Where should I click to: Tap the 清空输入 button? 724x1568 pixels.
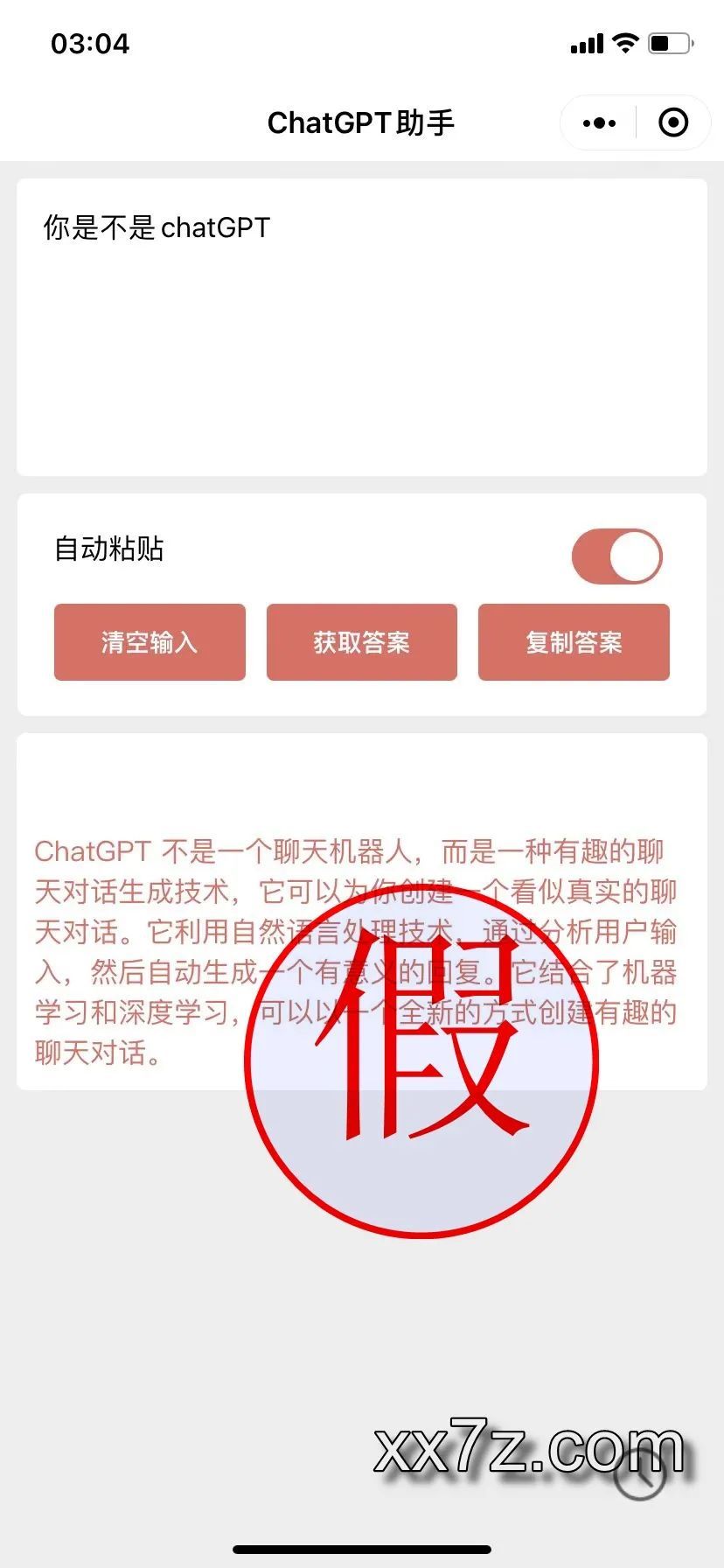point(150,642)
